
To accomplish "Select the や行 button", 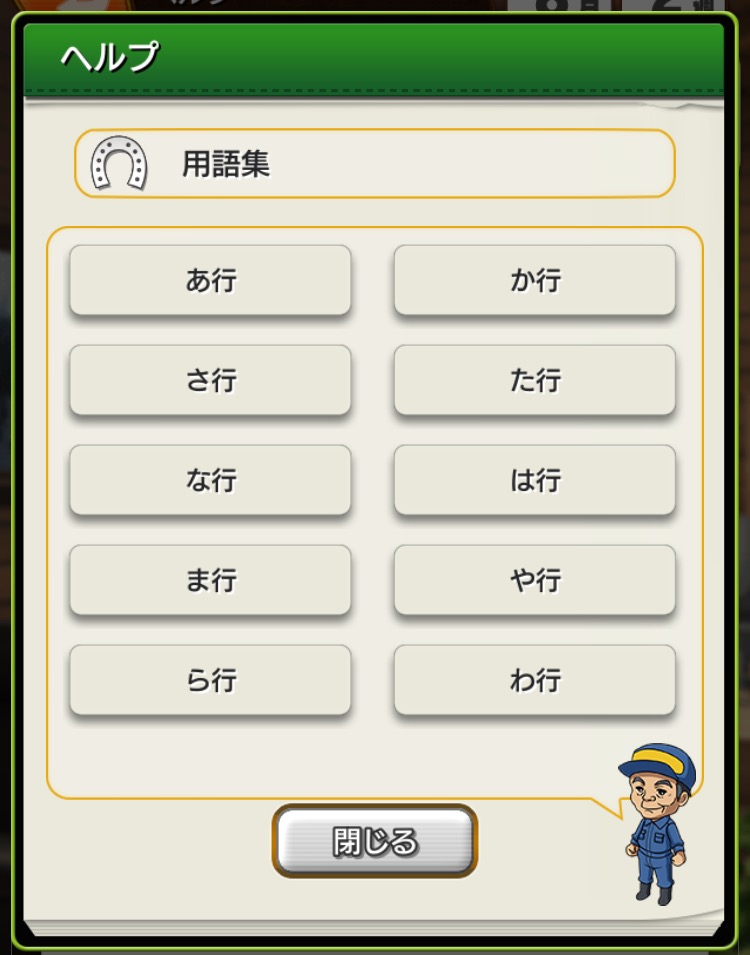I will pyautogui.click(x=534, y=580).
